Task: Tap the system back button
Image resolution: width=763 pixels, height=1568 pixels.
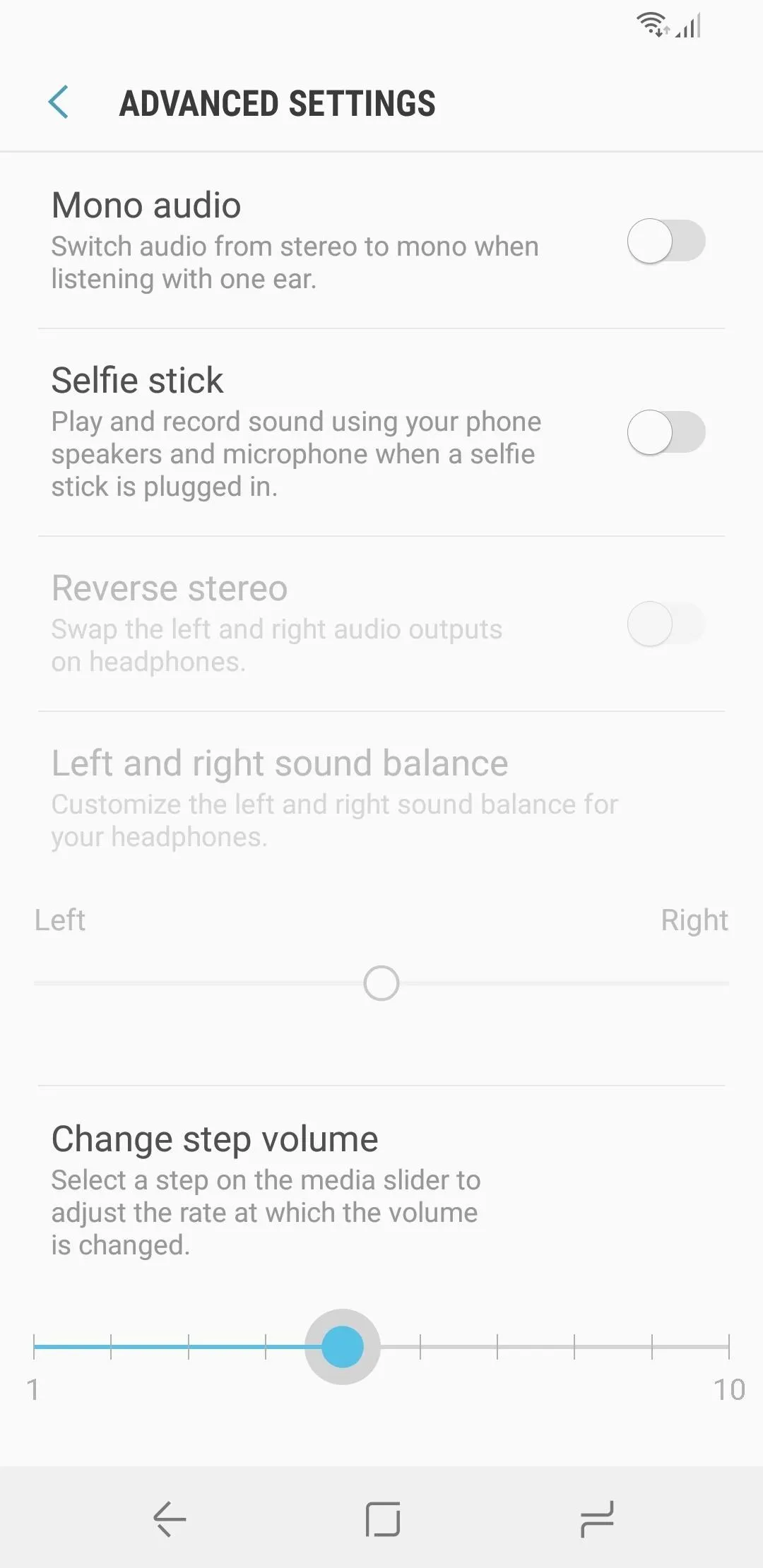Action: 170,1519
